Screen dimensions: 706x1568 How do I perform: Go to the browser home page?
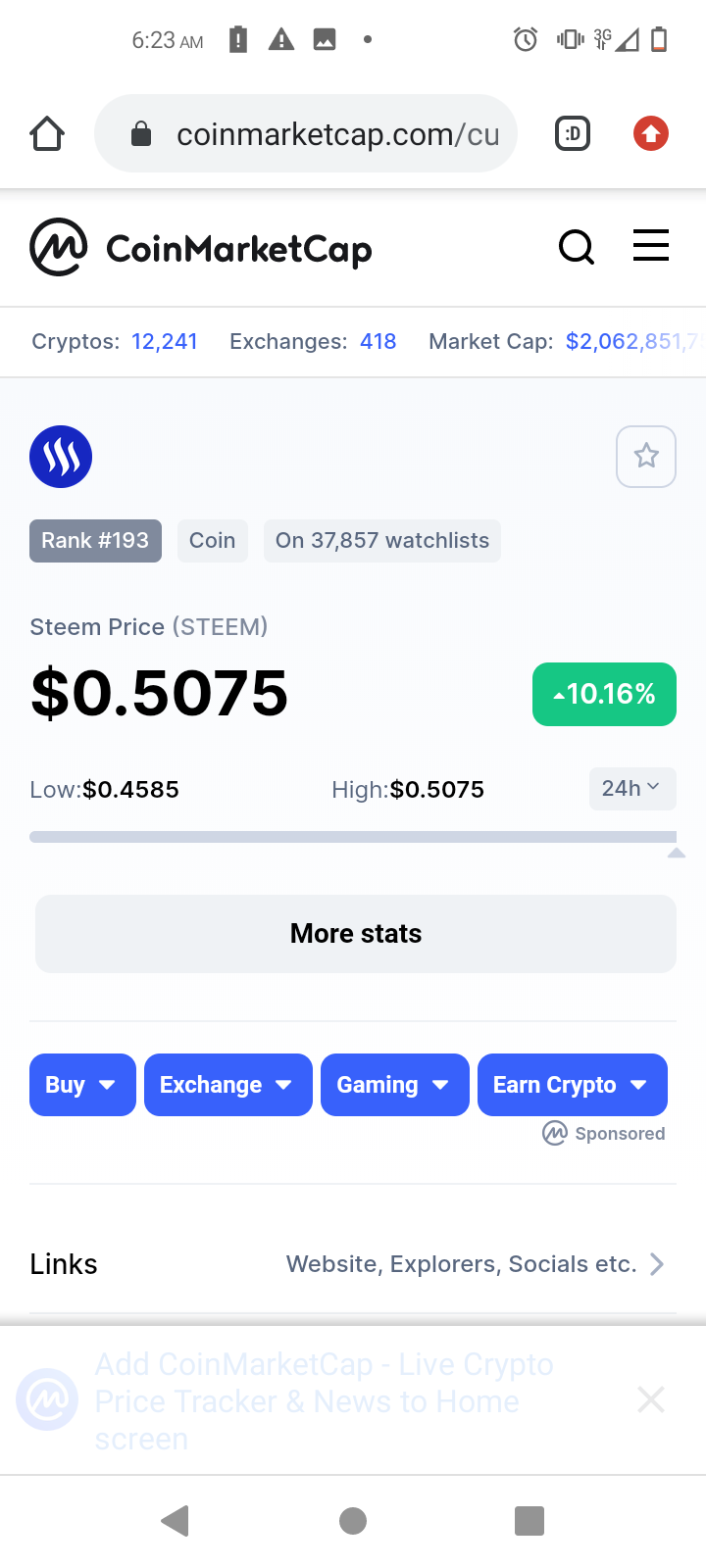[47, 133]
